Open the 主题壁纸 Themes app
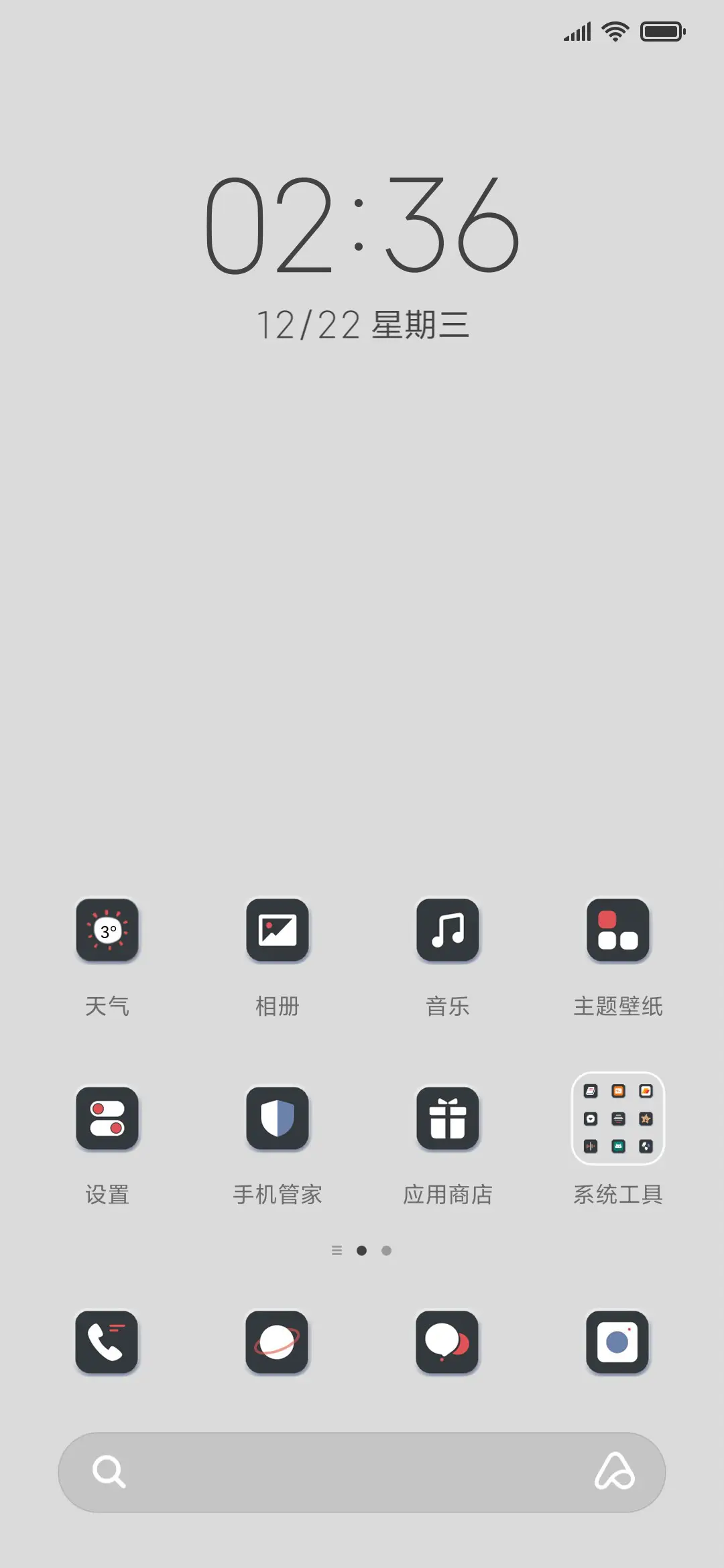This screenshot has width=724, height=1568. [618, 931]
